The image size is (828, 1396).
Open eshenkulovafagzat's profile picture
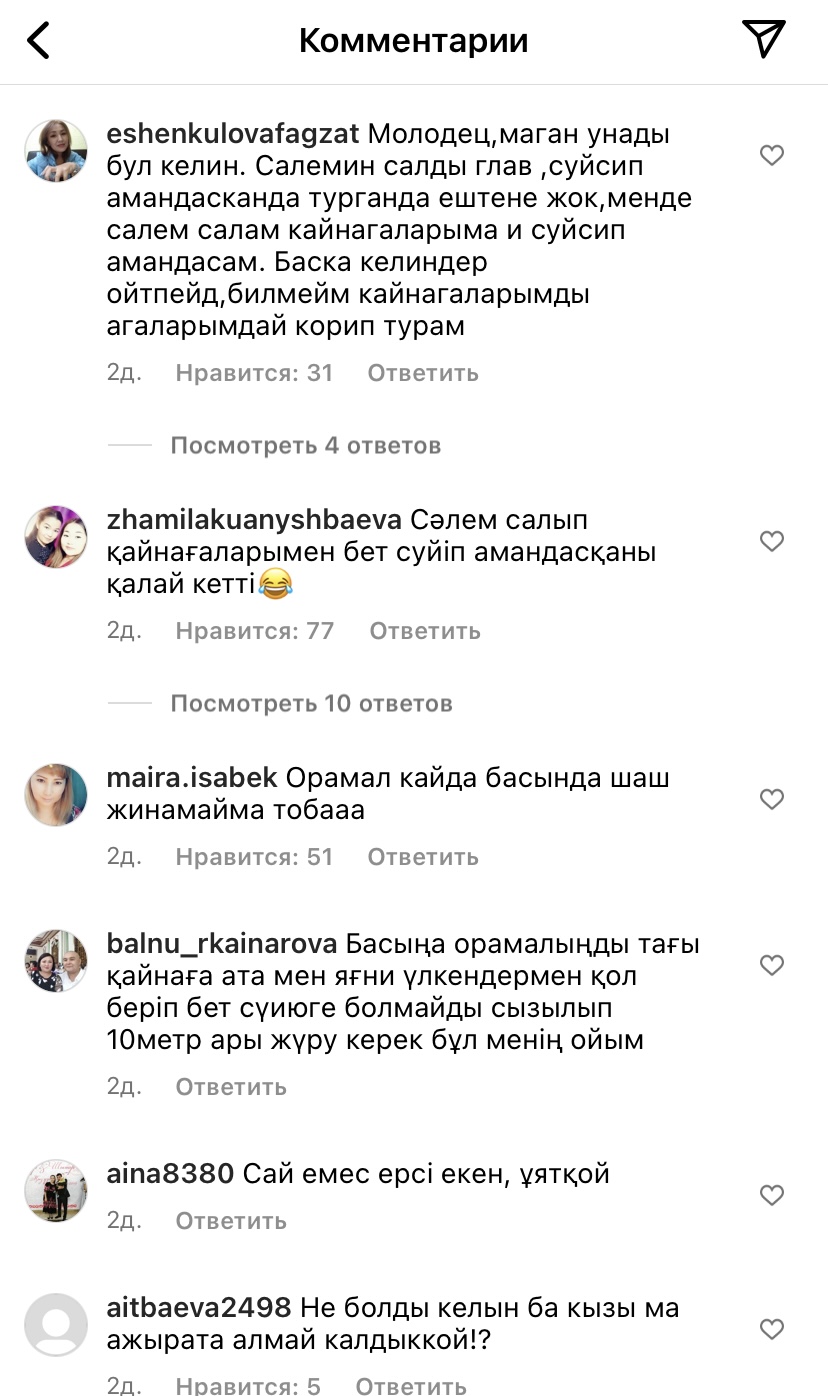click(56, 150)
